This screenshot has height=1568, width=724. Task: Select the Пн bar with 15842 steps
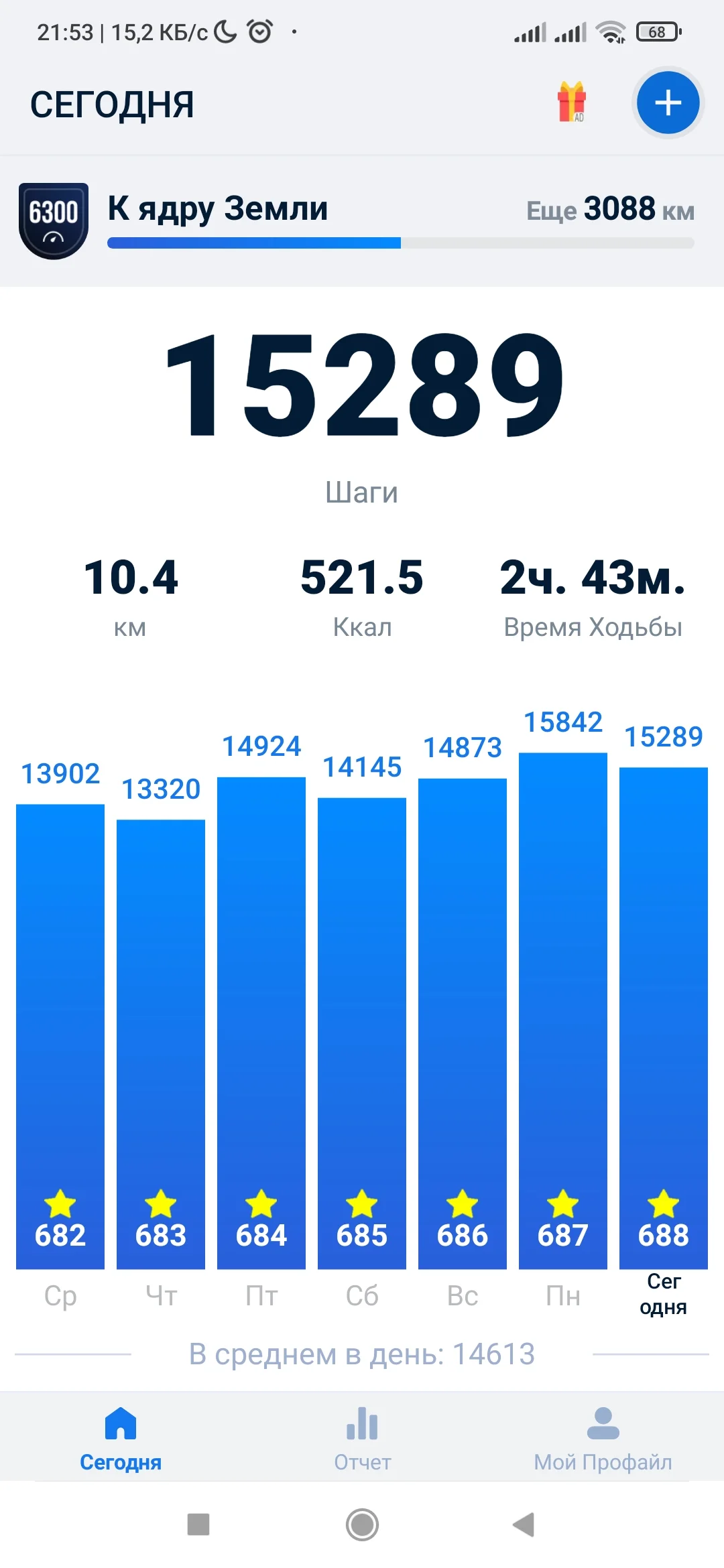pyautogui.click(x=563, y=1010)
